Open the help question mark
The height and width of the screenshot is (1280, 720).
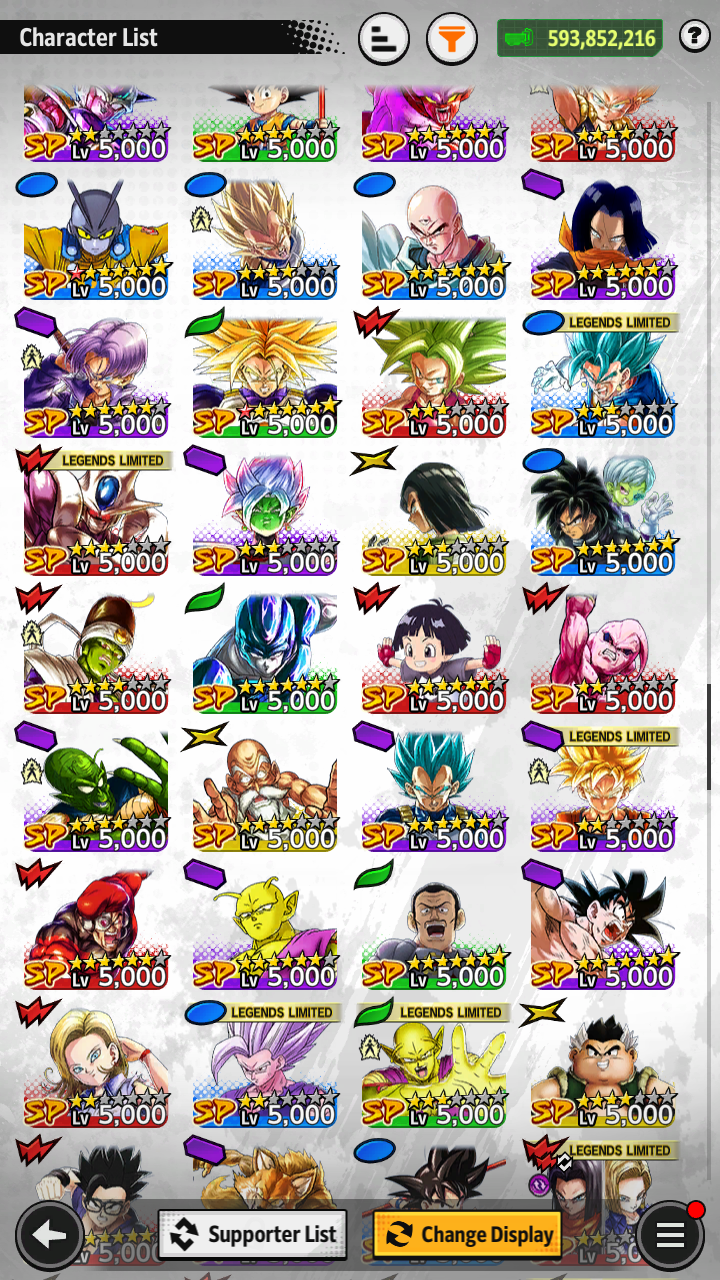coord(694,37)
